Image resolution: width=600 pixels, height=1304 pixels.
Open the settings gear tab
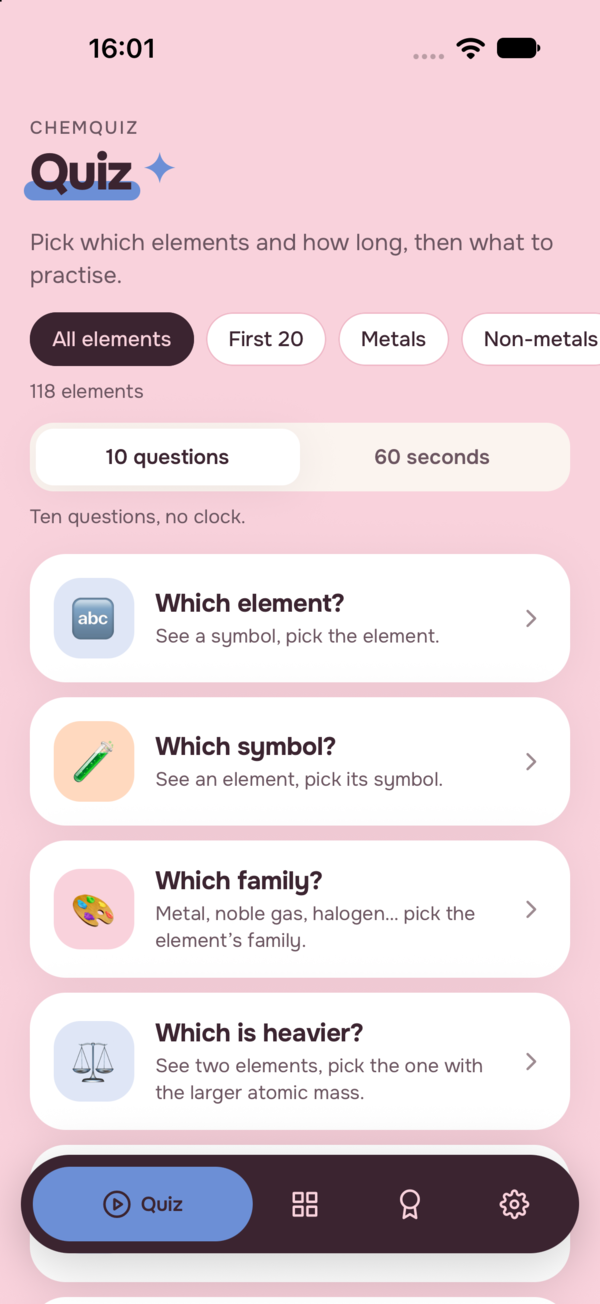point(514,1204)
